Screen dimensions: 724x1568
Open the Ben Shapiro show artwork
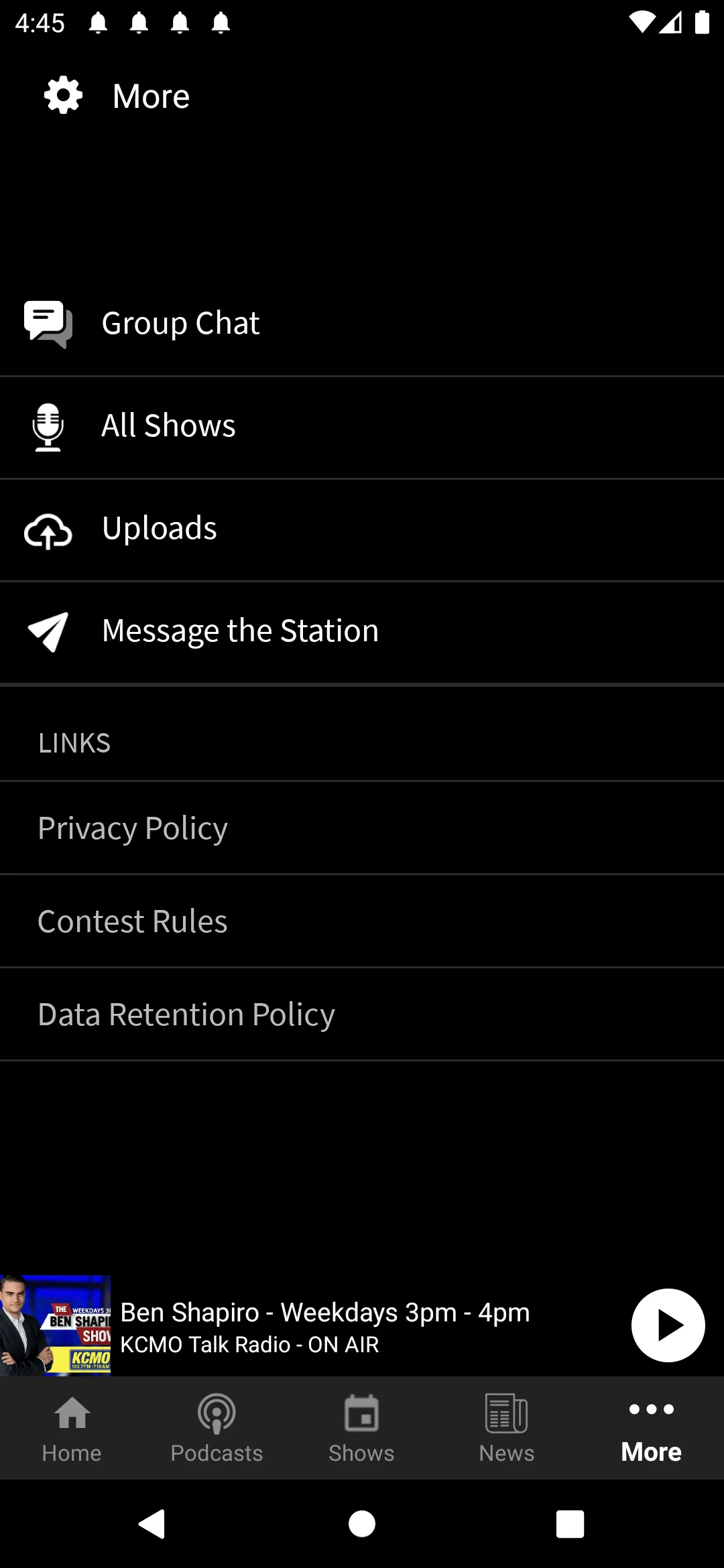point(55,1325)
